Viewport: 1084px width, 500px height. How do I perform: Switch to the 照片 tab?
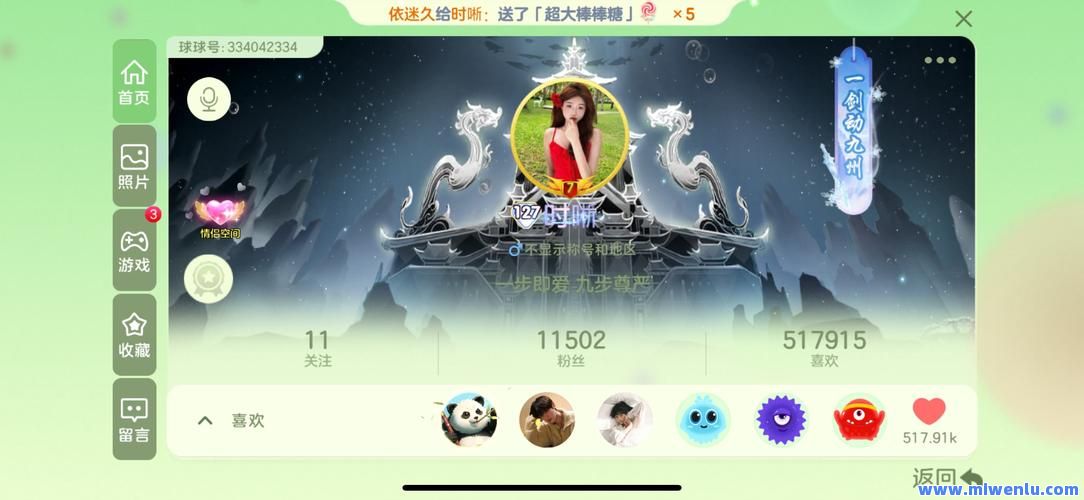coord(134,166)
